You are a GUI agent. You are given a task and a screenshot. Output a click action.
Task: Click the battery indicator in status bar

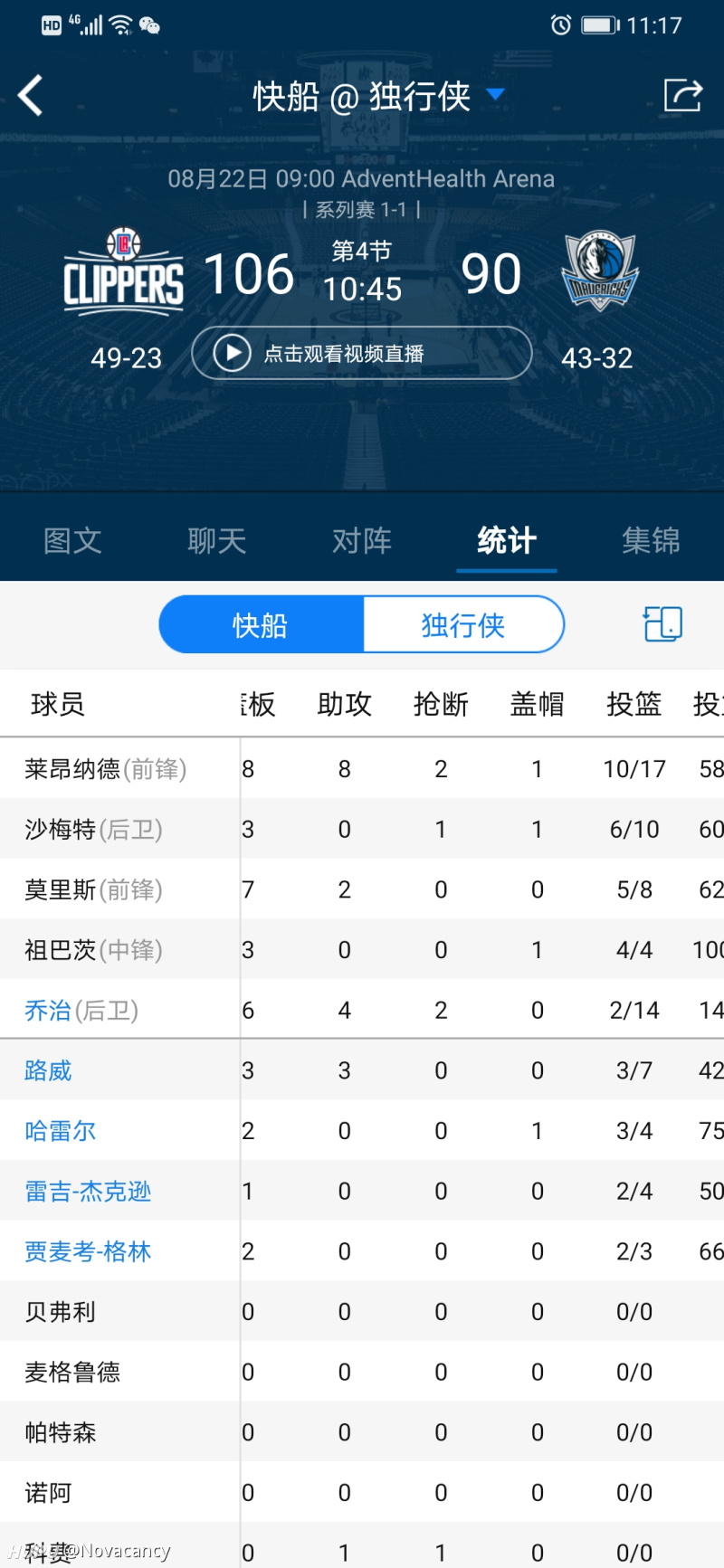coord(601,24)
